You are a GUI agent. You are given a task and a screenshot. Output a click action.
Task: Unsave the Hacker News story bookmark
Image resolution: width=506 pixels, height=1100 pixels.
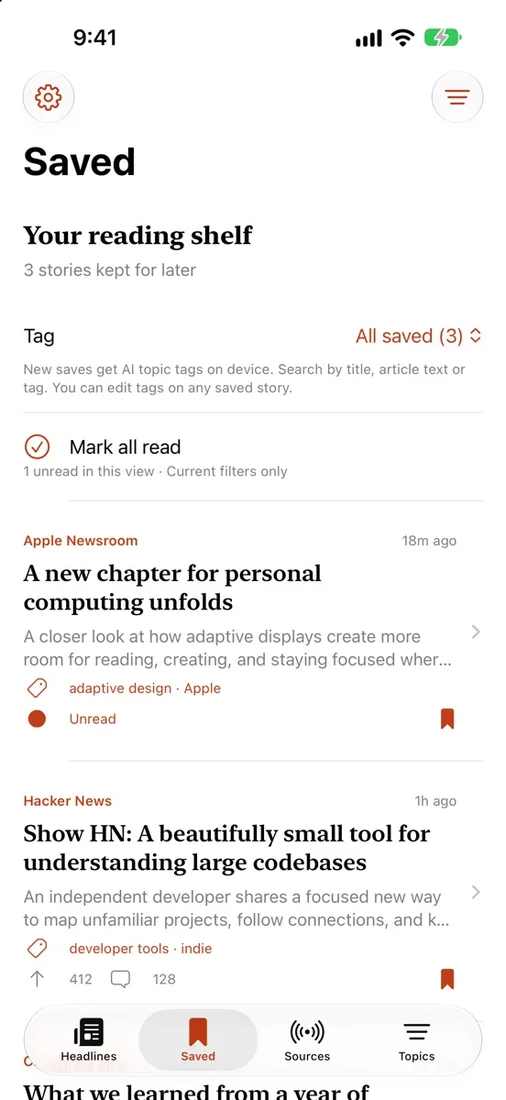point(447,979)
